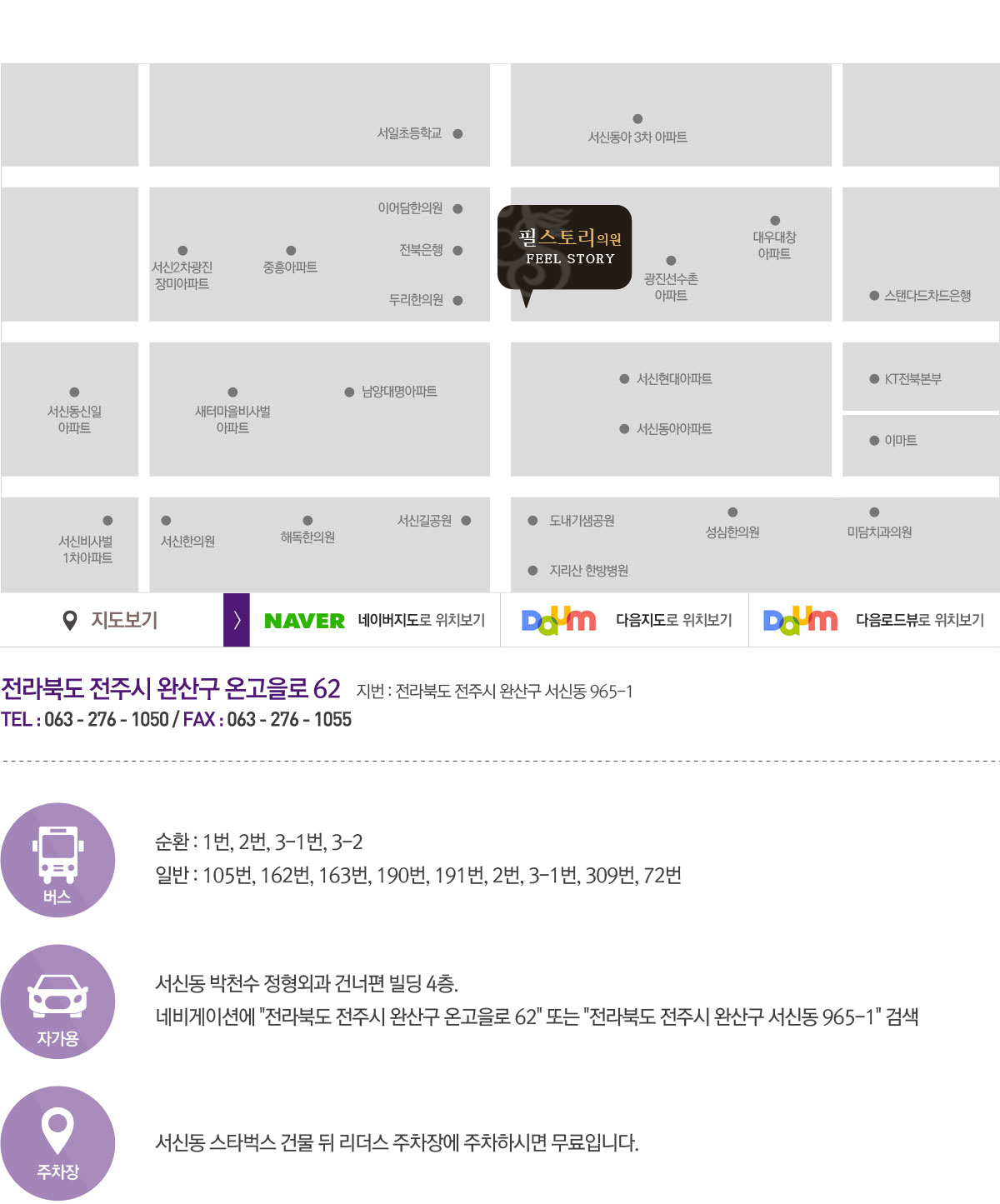The image size is (1000, 1204).
Task: Open Daum road view of location
Action: point(873,620)
